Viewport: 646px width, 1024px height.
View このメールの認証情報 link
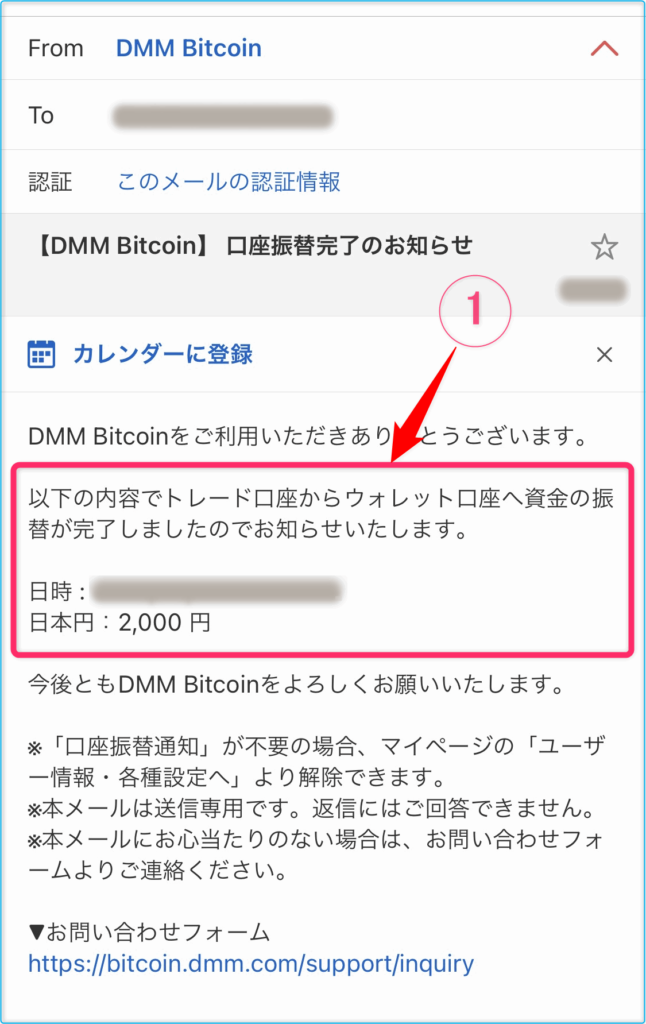tap(229, 181)
